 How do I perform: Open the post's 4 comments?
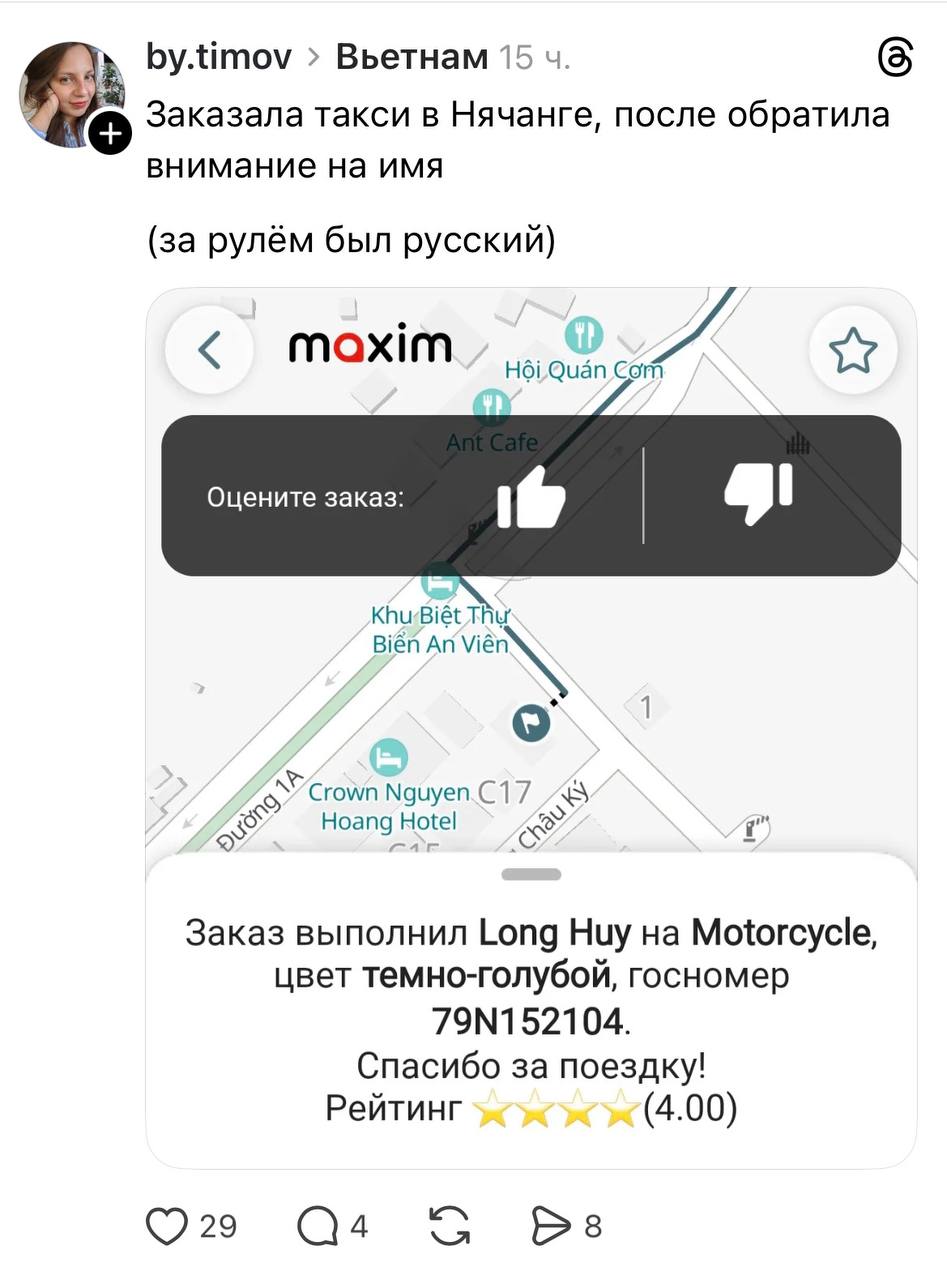tap(319, 1225)
